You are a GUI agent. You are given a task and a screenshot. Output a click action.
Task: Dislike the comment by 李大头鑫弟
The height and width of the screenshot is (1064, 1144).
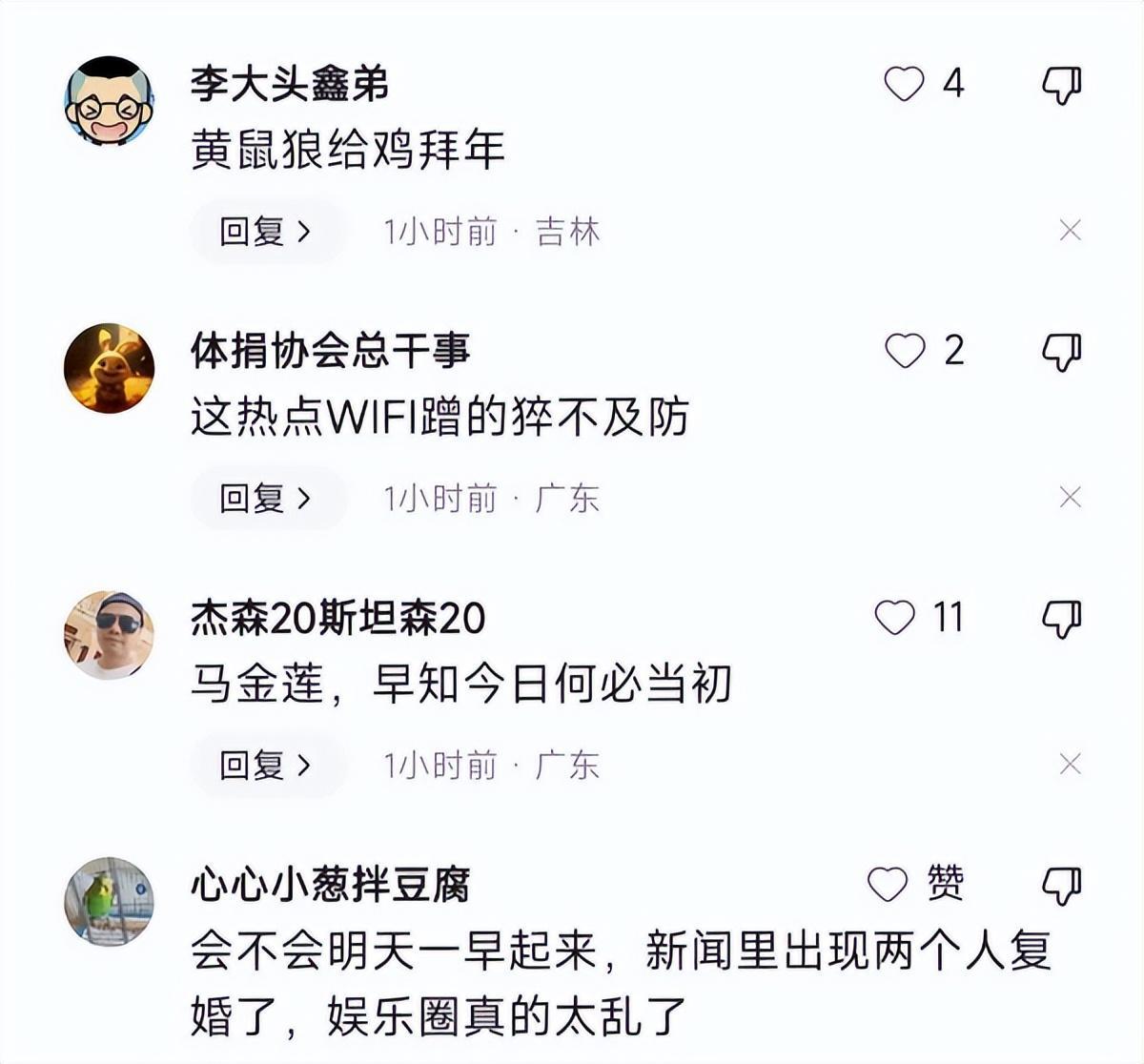pos(1061,86)
